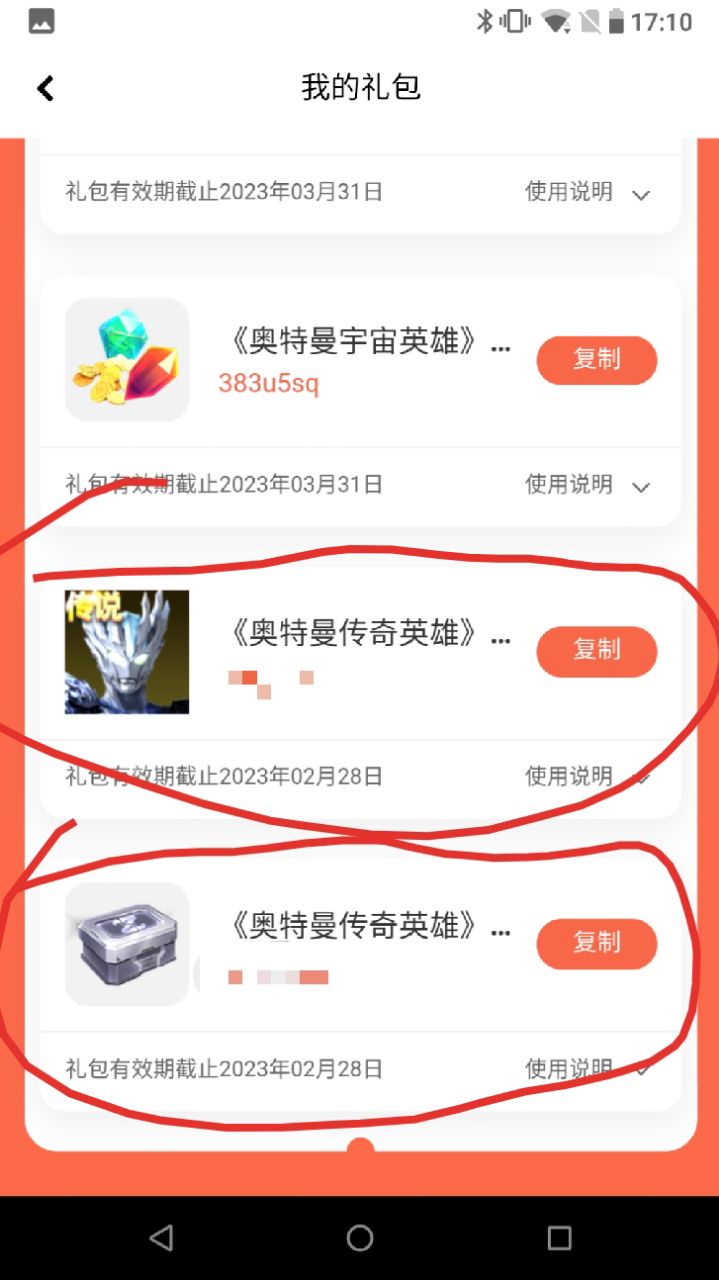The width and height of the screenshot is (719, 1280).
Task: Go back from 我的礼包
Action: 45,88
